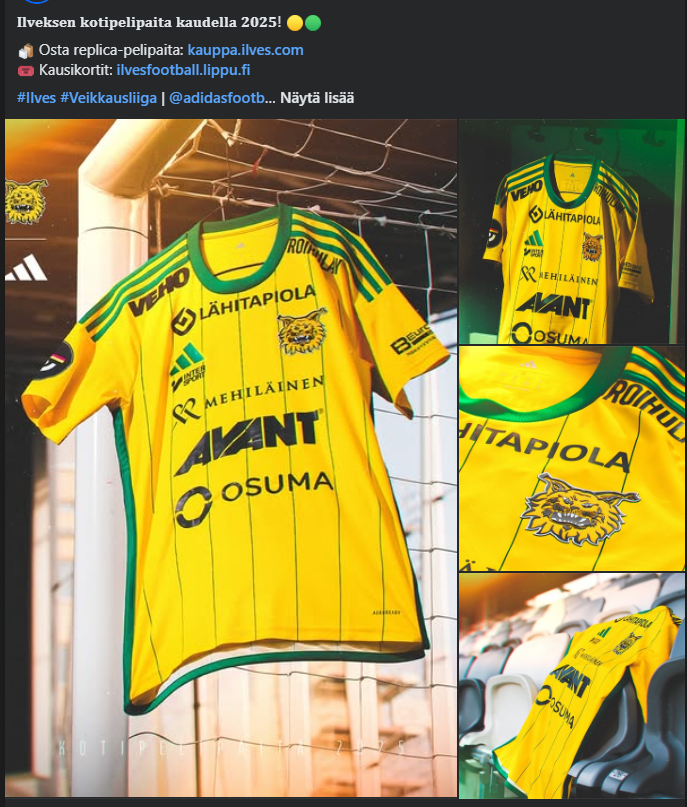The width and height of the screenshot is (687, 807).
Task: Open the #Veikkausliiga hashtag
Action: click(x=108, y=98)
